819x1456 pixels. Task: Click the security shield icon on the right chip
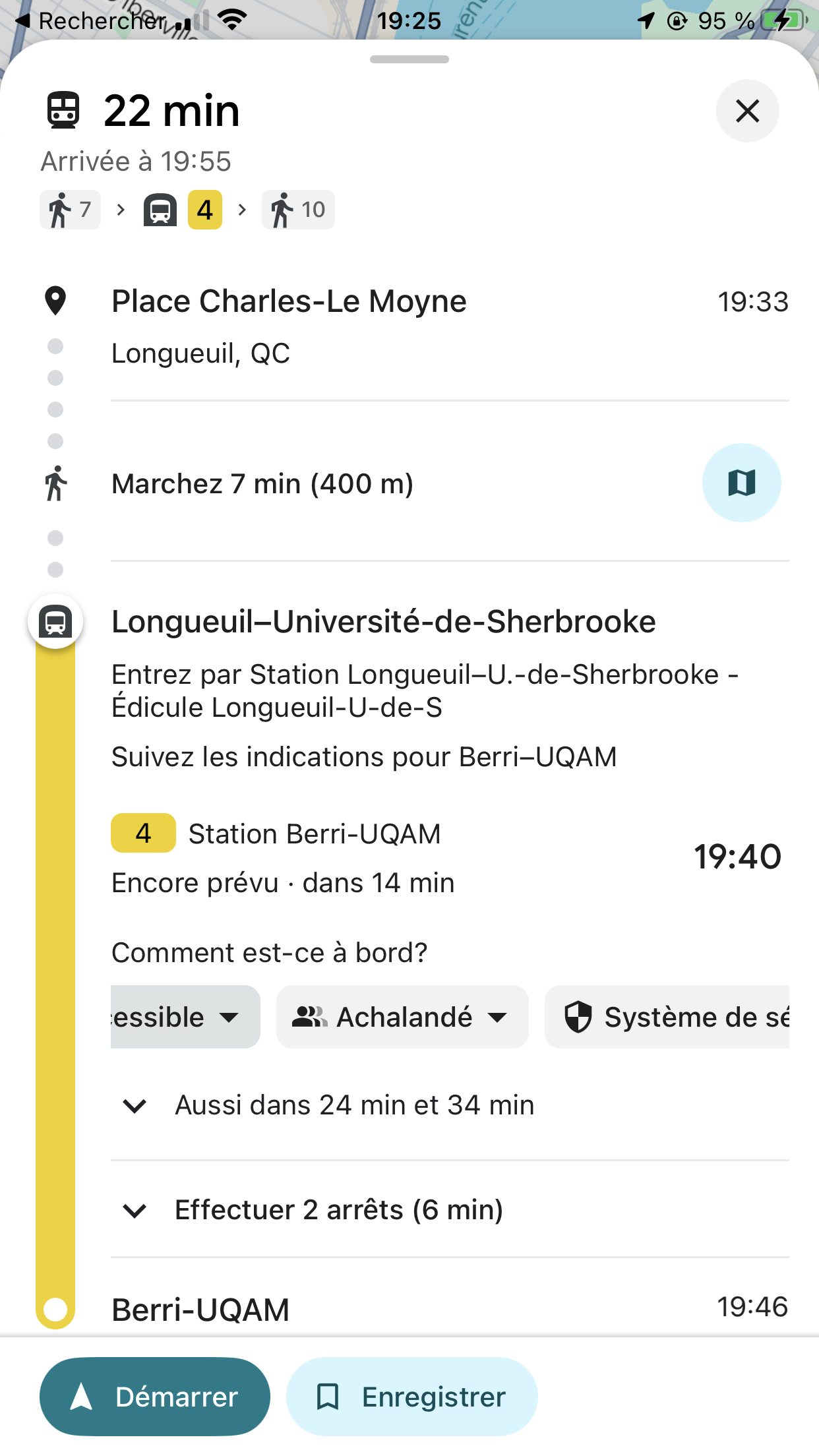[x=580, y=1016]
